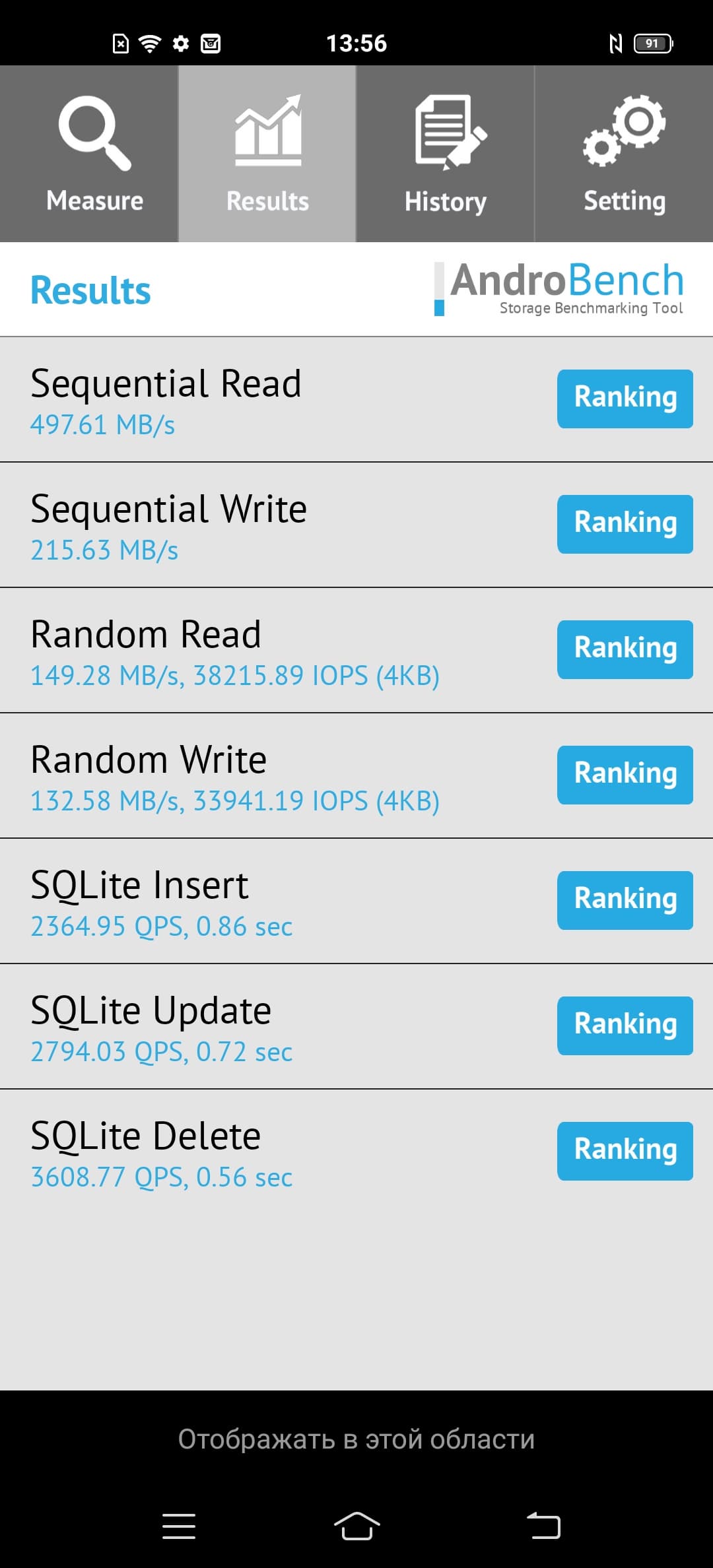See Ranking for SQLite Delete
Screen dimensions: 713x1568
625,1151
